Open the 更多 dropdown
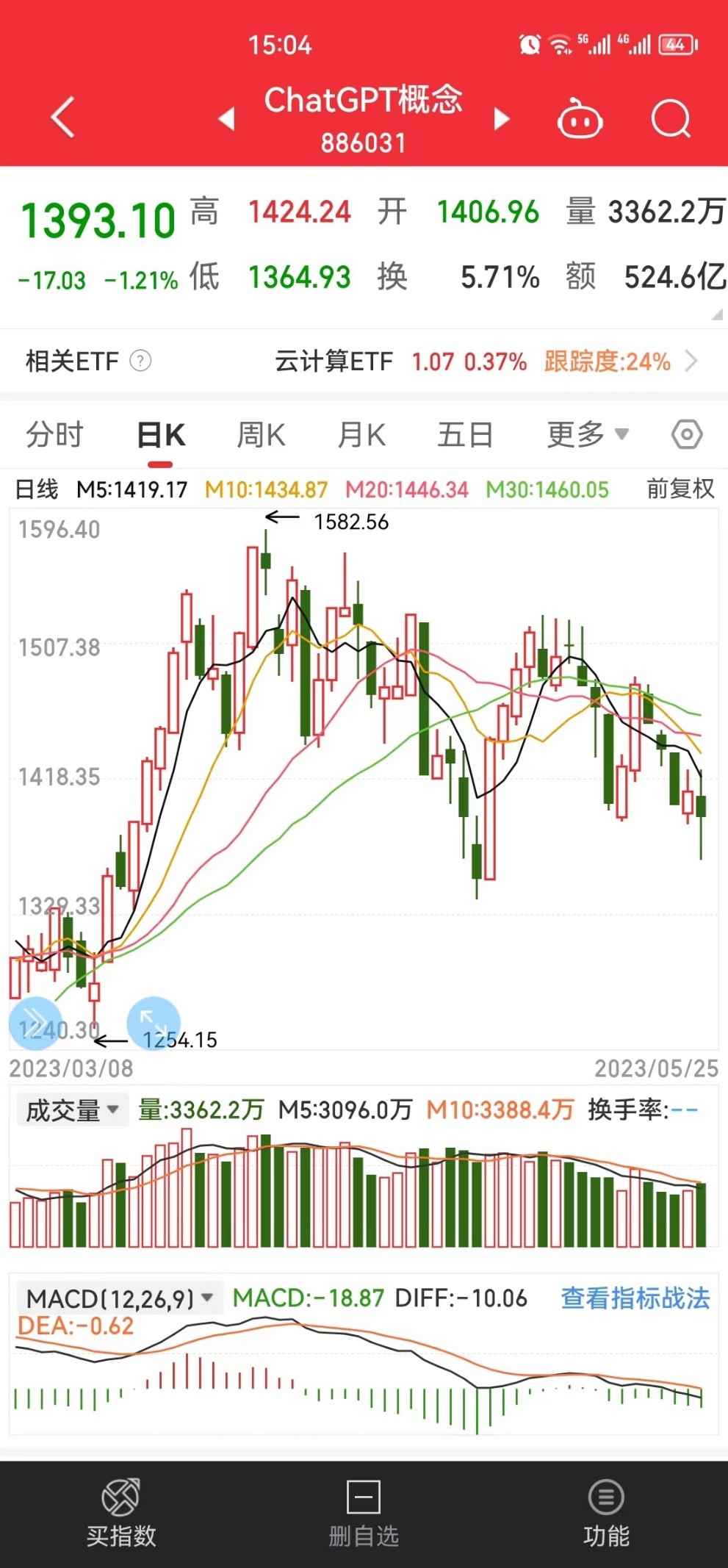Image resolution: width=728 pixels, height=1568 pixels. 586,434
